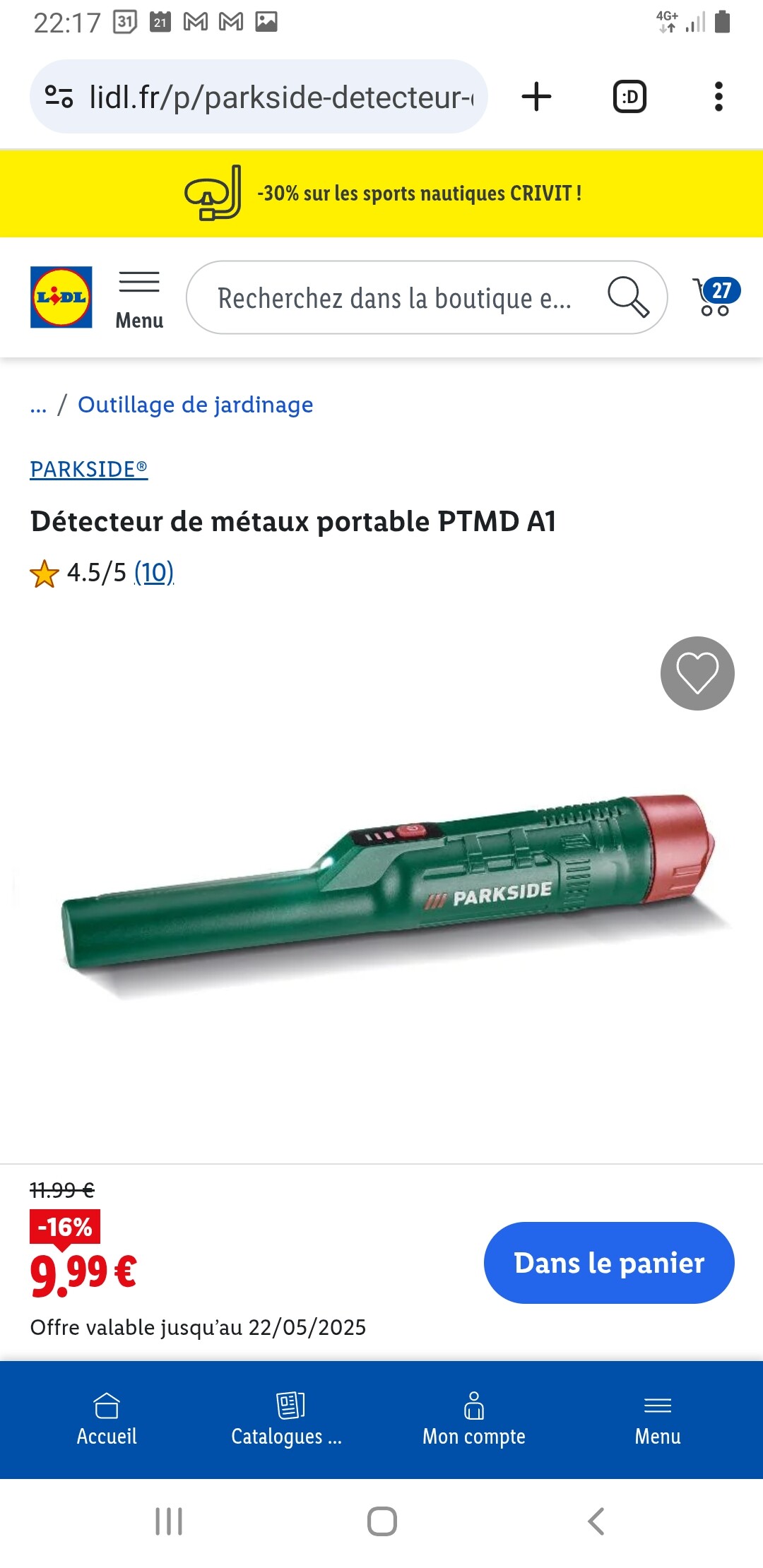This screenshot has height=1568, width=763.
Task: Open the browser address bar
Action: 259,97
